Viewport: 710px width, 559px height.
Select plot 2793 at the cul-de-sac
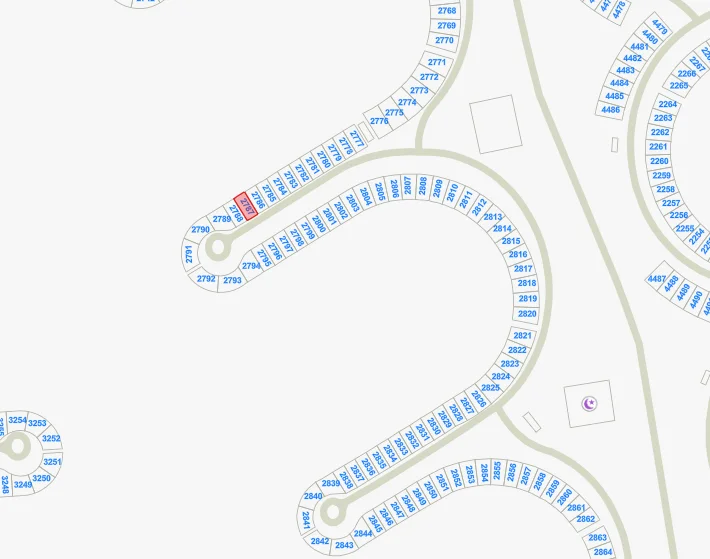point(232,281)
